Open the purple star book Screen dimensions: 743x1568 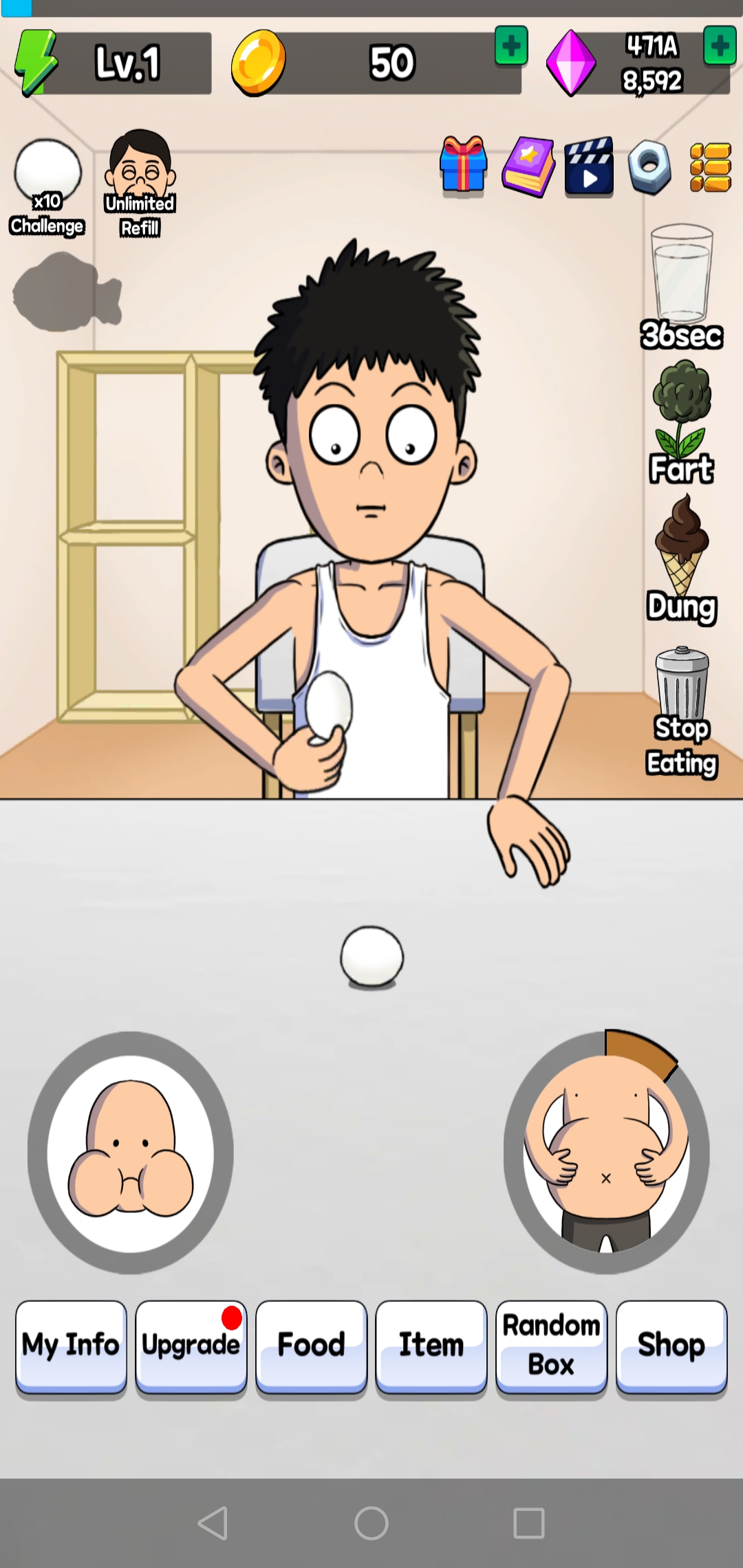pyautogui.click(x=528, y=166)
